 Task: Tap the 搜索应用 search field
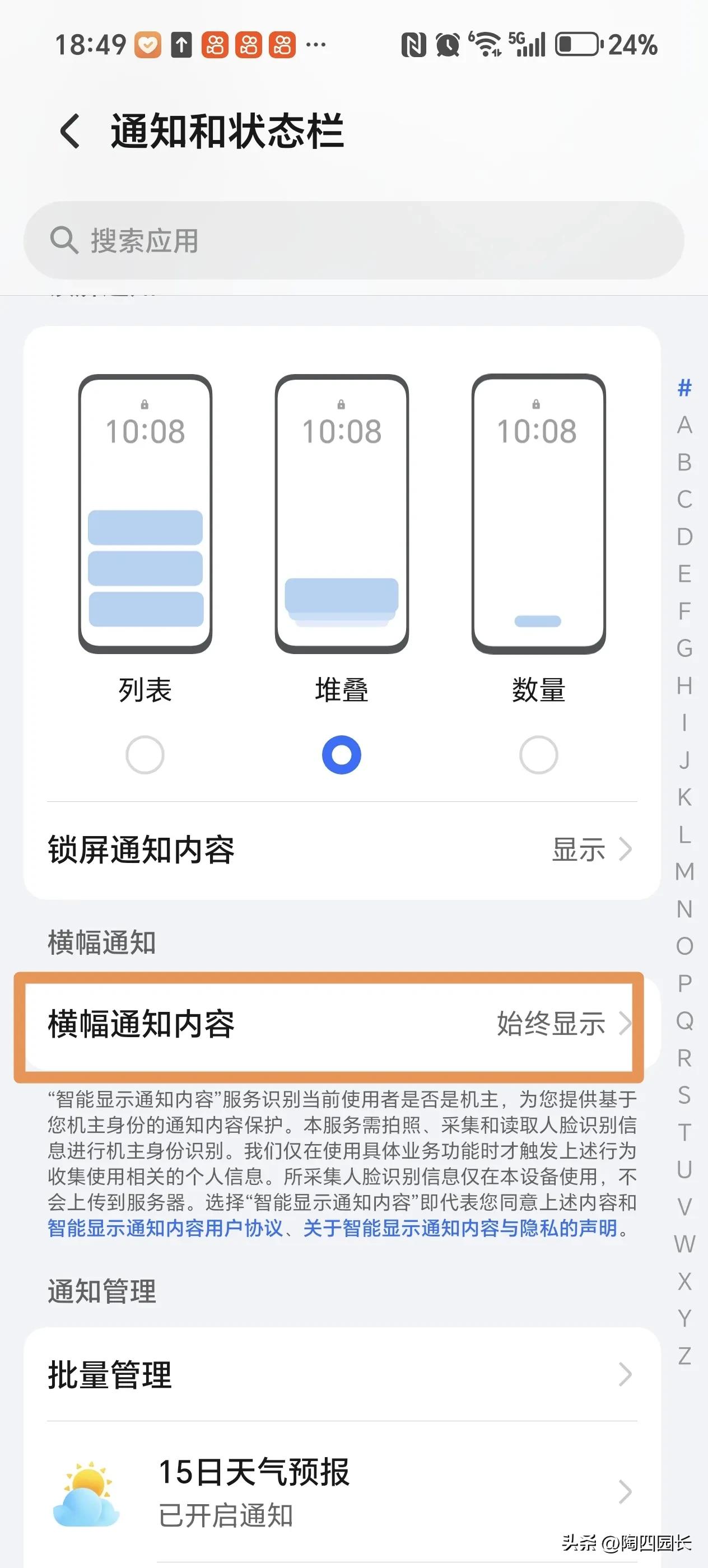pos(353,240)
